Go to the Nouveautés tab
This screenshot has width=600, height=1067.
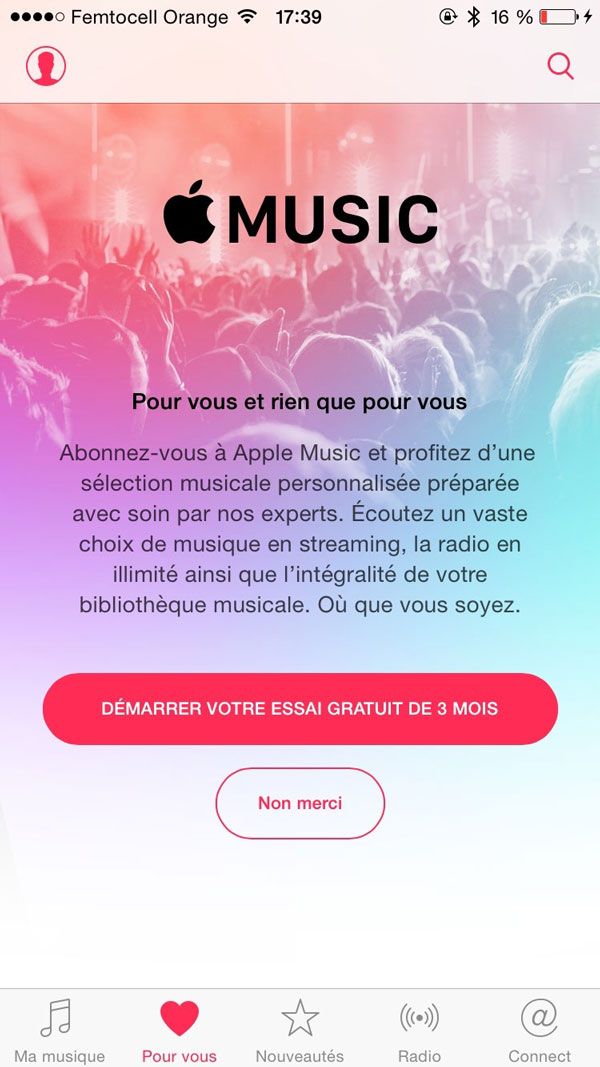pos(299,1030)
